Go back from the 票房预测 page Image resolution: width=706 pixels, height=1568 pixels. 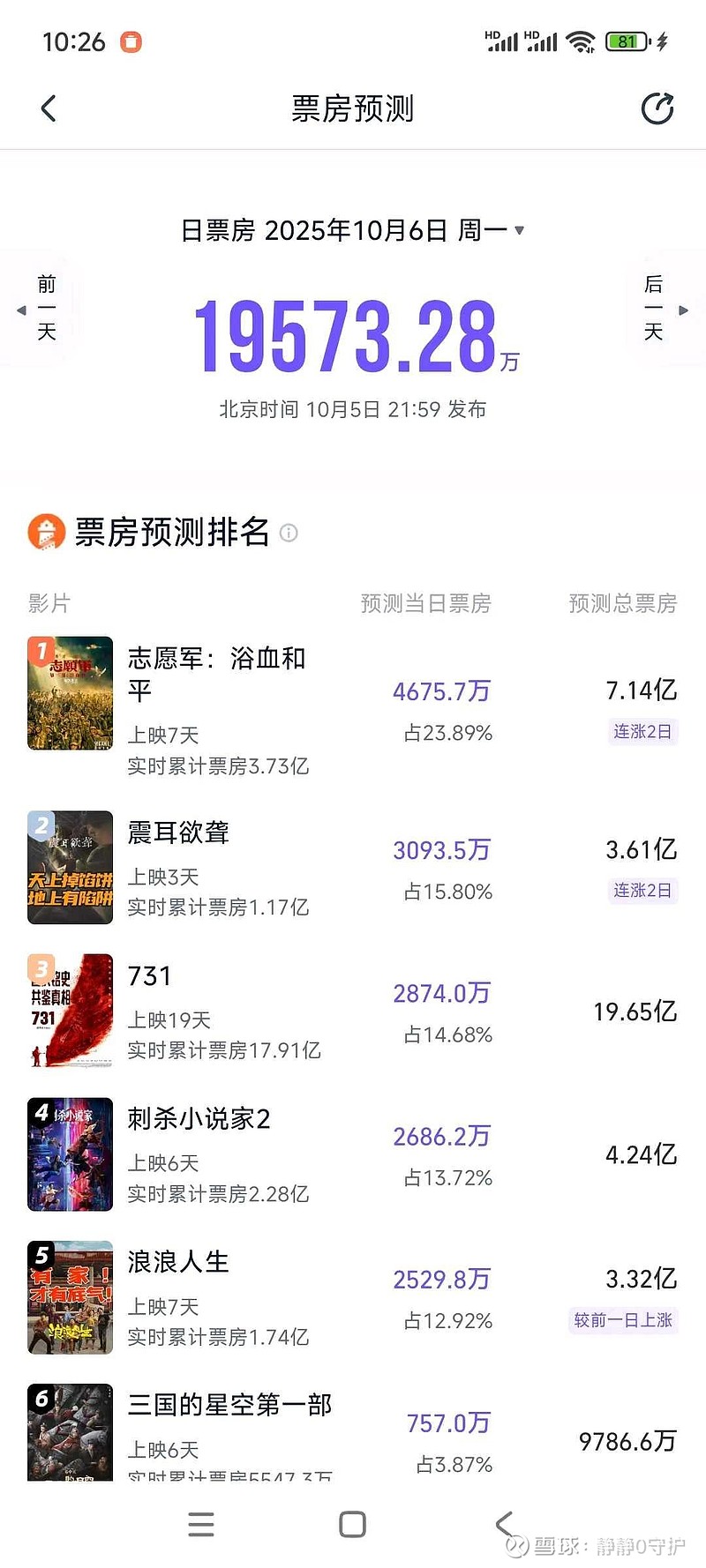point(49,108)
